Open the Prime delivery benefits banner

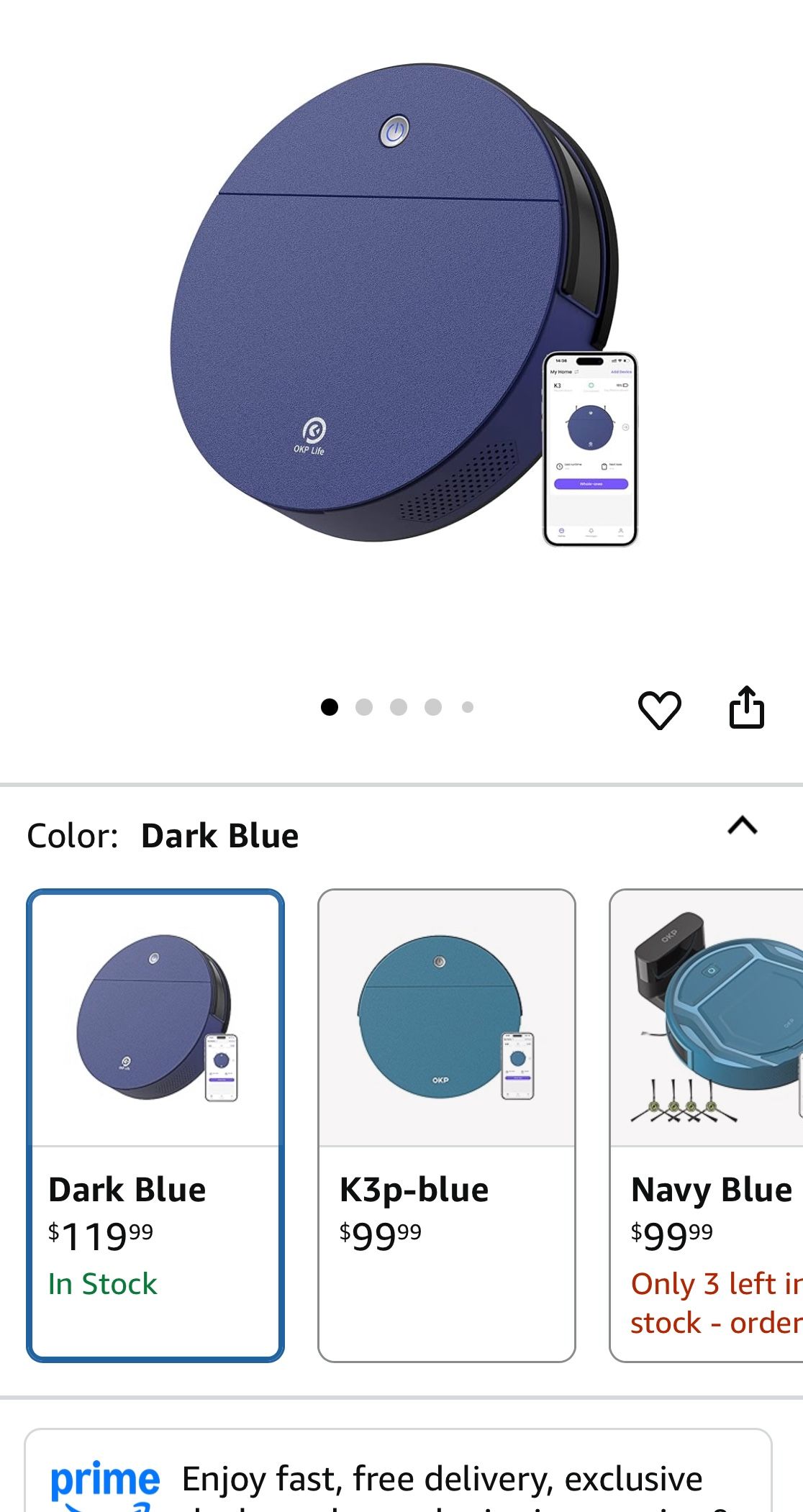pos(398,1471)
